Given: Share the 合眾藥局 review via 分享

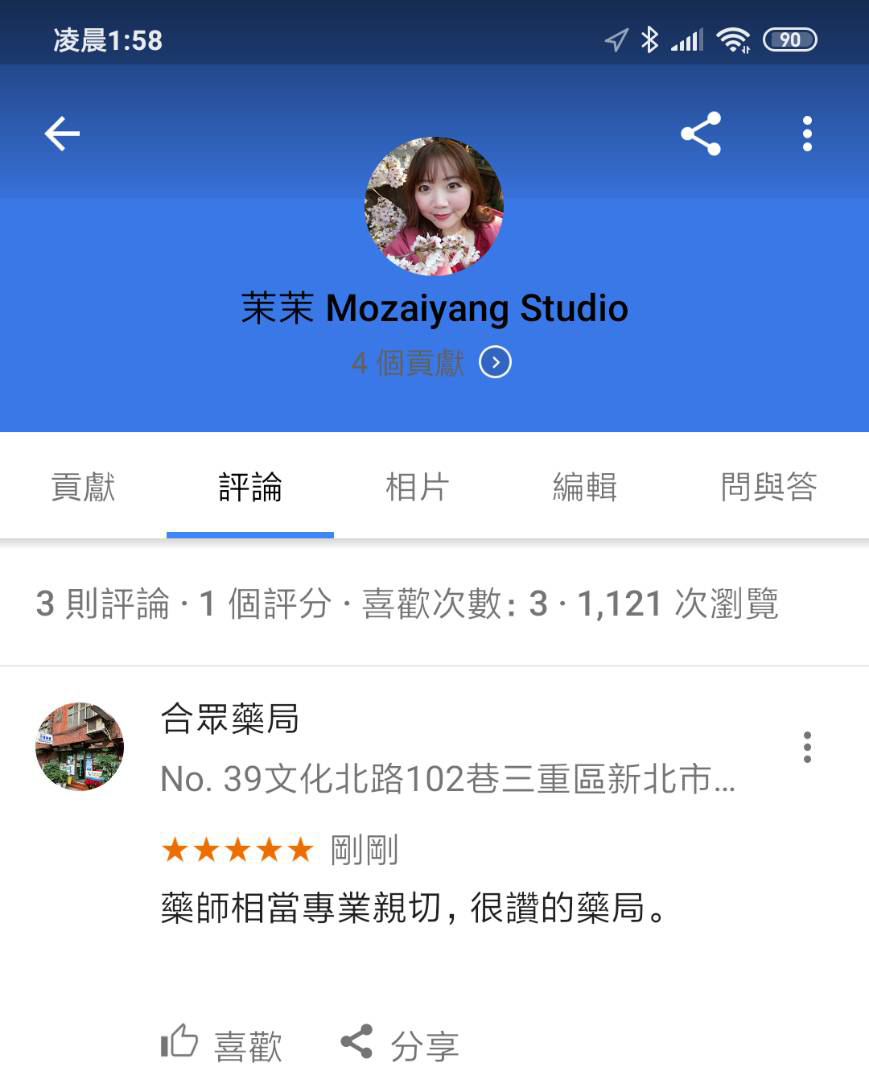Looking at the screenshot, I should (400, 1045).
